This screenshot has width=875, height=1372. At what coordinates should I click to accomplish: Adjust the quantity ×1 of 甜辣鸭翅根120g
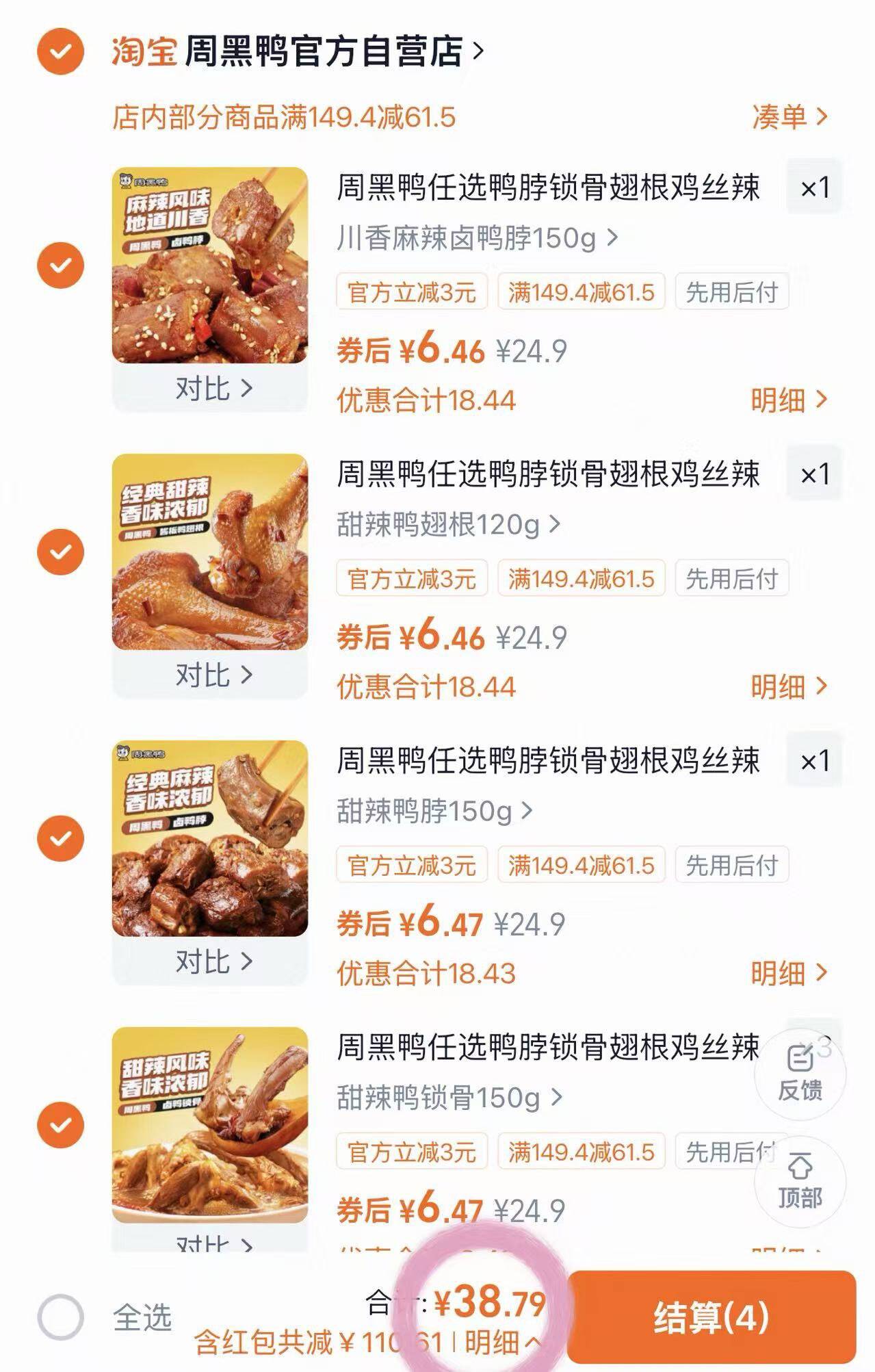coord(814,474)
